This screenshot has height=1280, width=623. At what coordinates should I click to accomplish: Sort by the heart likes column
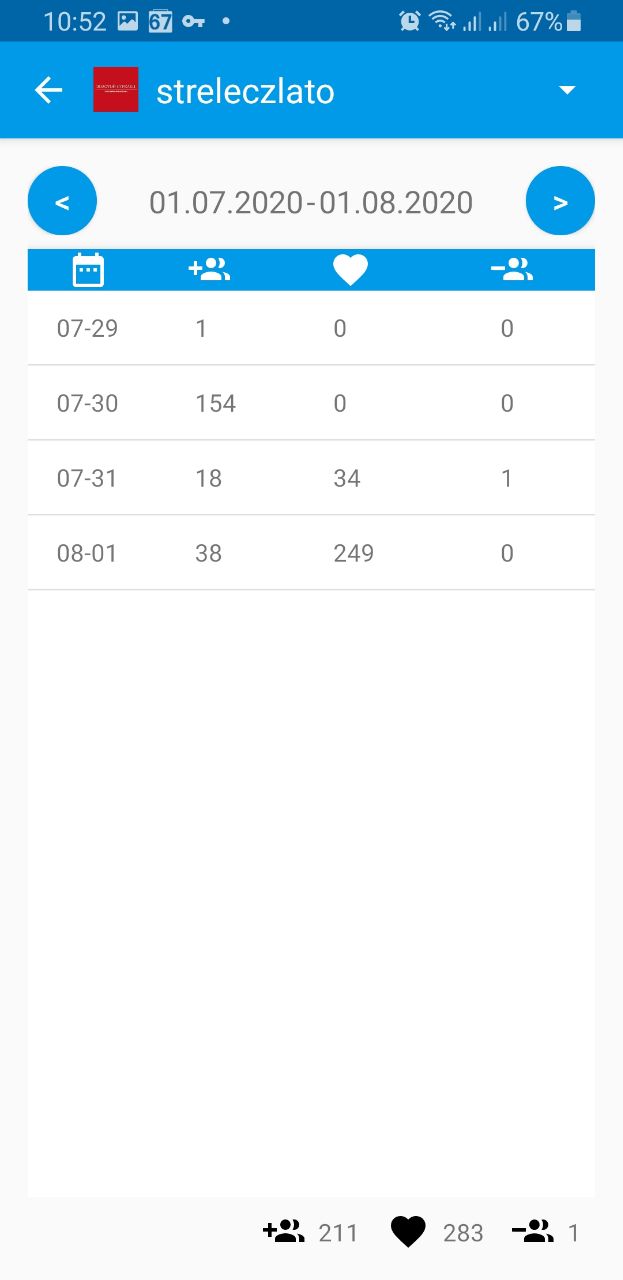pyautogui.click(x=350, y=270)
